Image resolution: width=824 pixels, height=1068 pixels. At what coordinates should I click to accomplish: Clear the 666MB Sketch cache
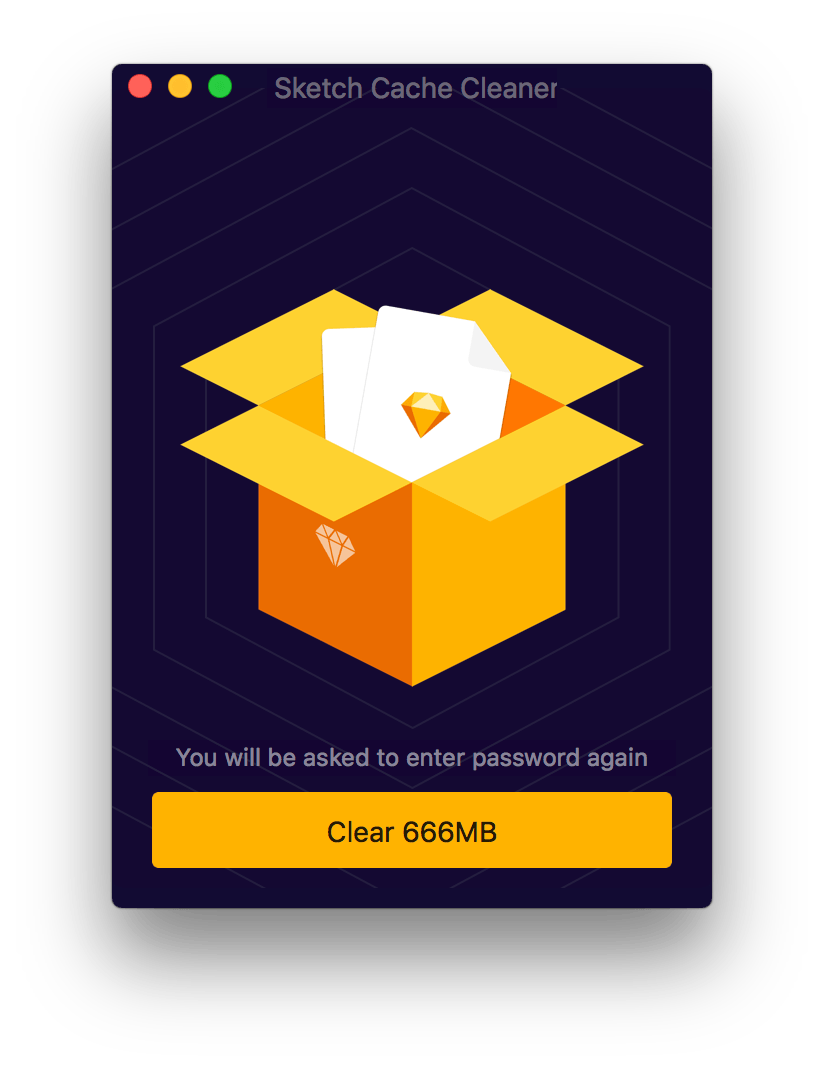[411, 830]
